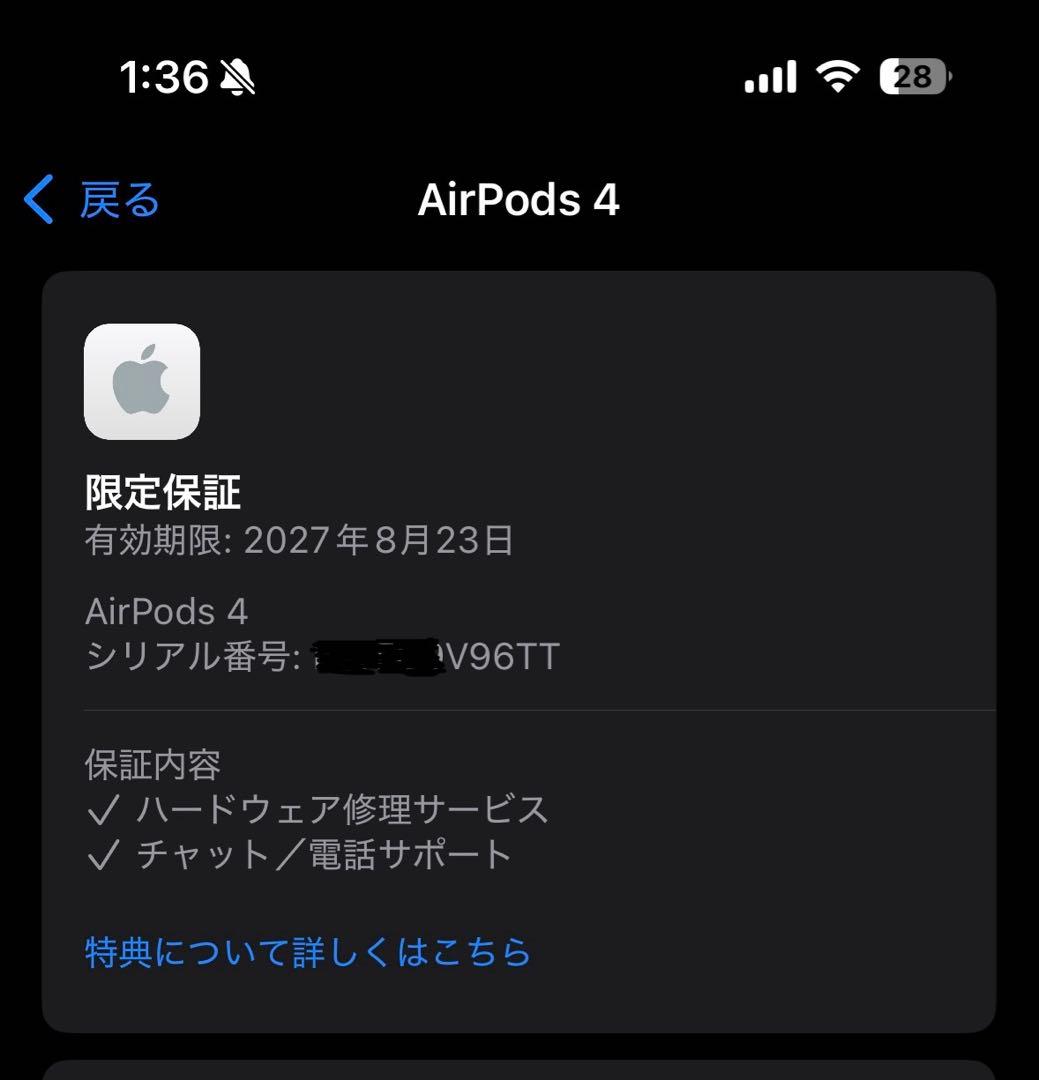The width and height of the screenshot is (1039, 1080).
Task: Tap the Apple logo icon
Action: [142, 384]
